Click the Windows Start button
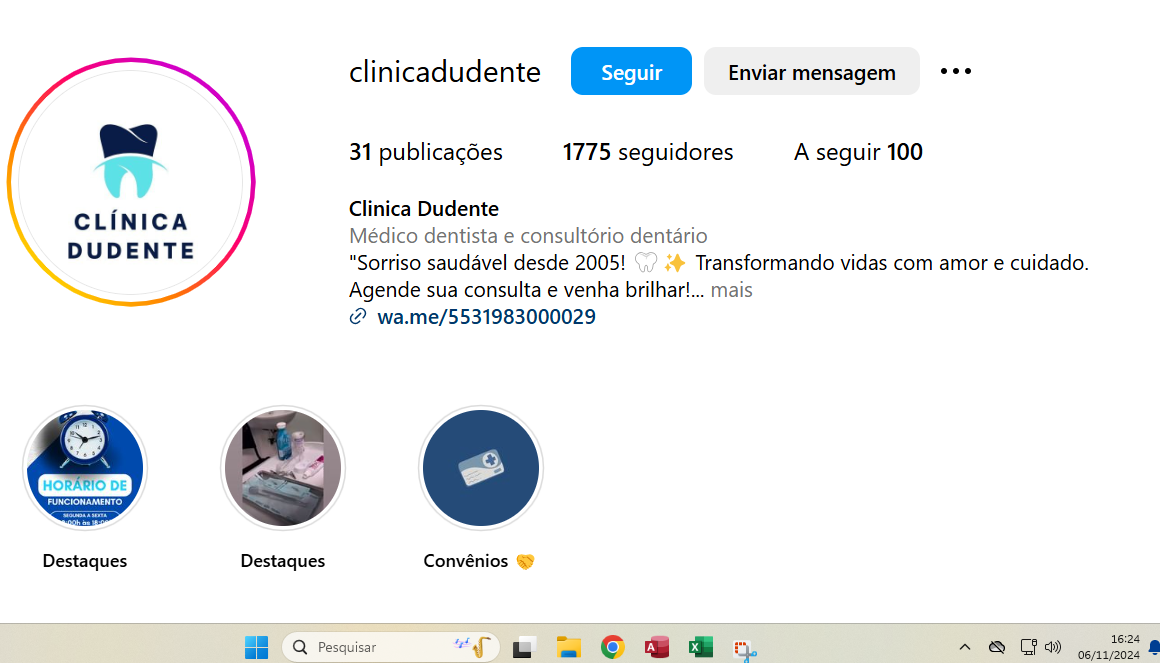 (256, 647)
